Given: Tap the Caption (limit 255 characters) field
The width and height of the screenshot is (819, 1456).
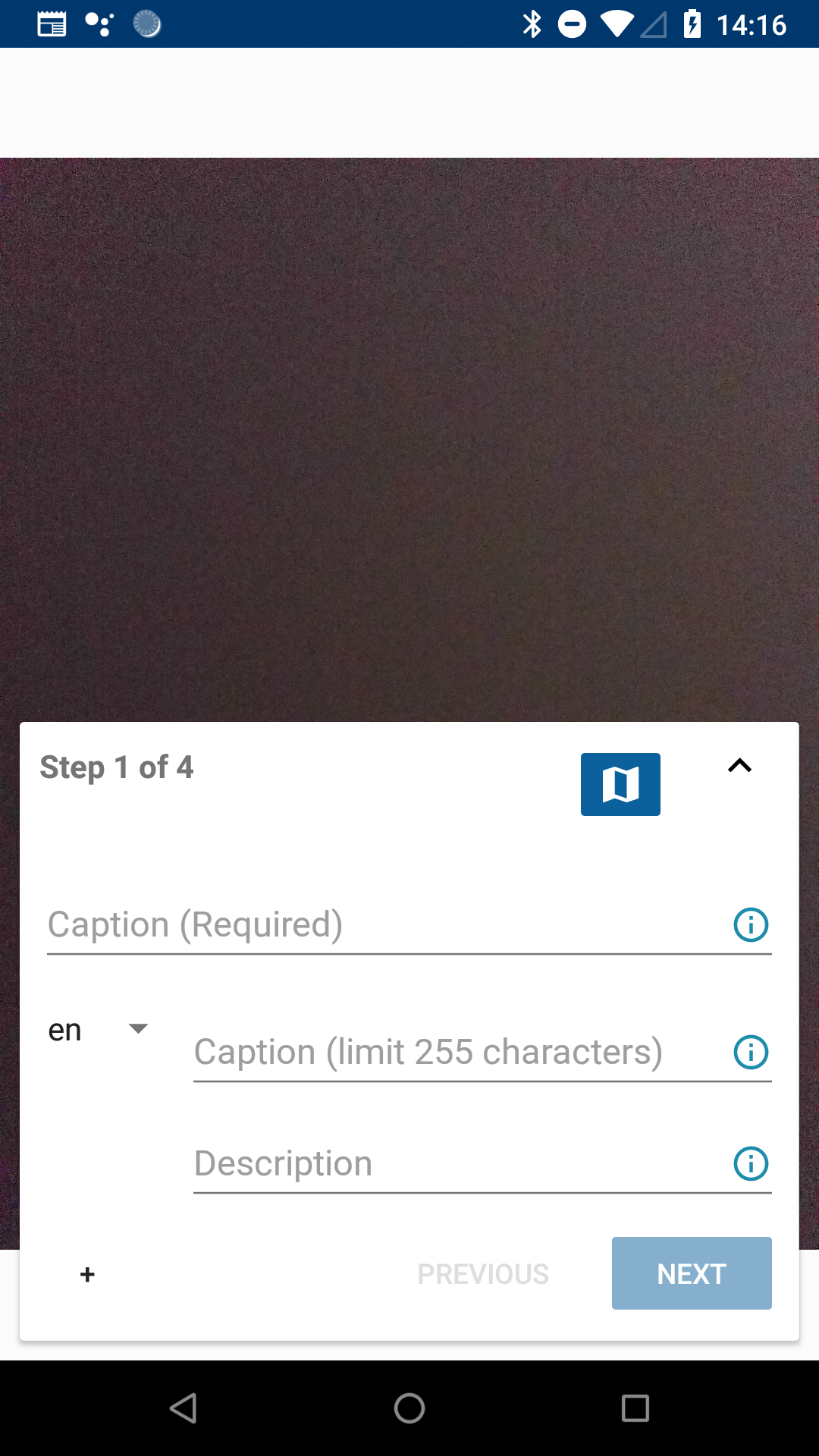Looking at the screenshot, I should (455, 1053).
